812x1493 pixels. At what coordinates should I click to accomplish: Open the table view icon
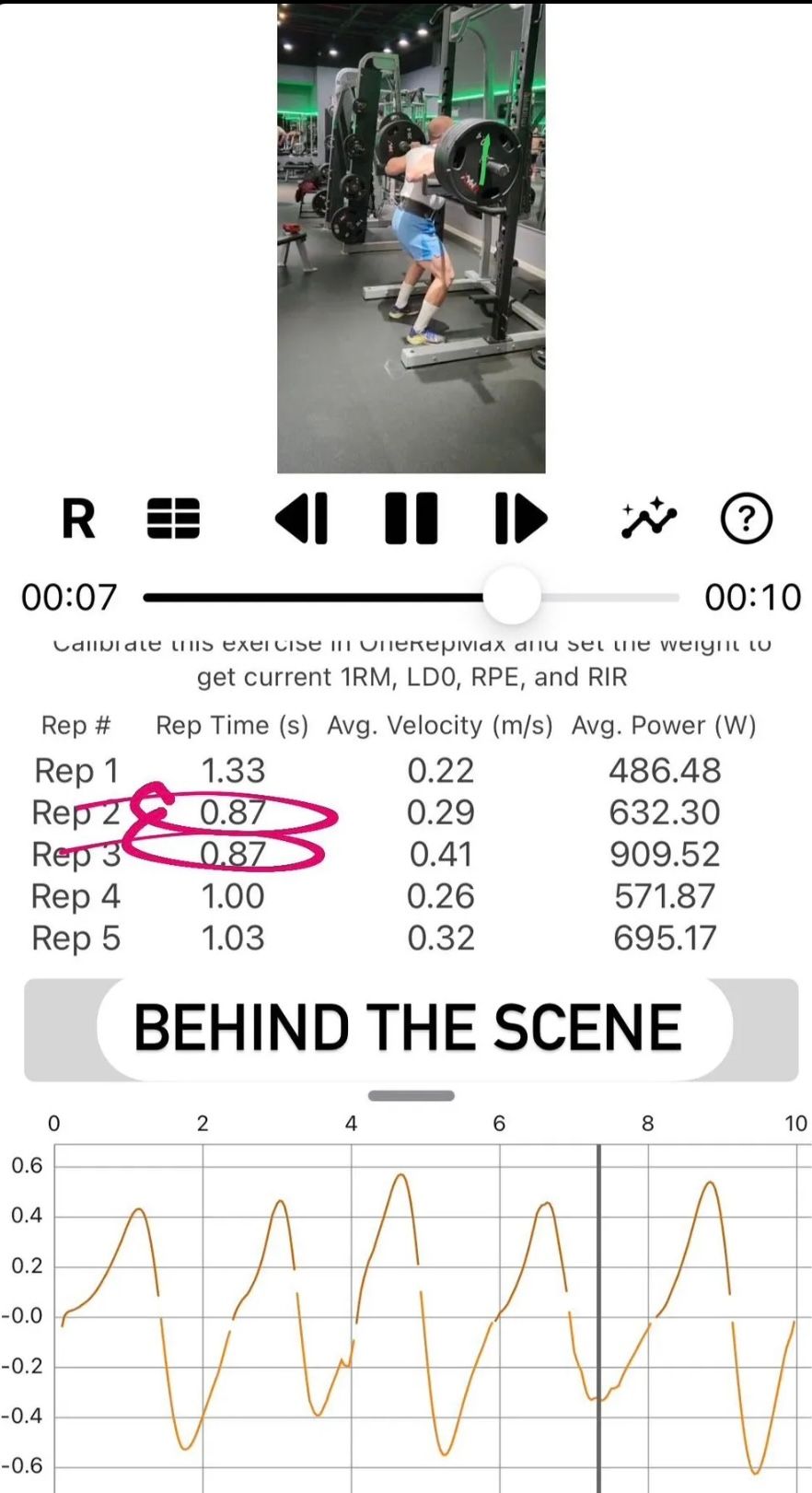pos(173,519)
